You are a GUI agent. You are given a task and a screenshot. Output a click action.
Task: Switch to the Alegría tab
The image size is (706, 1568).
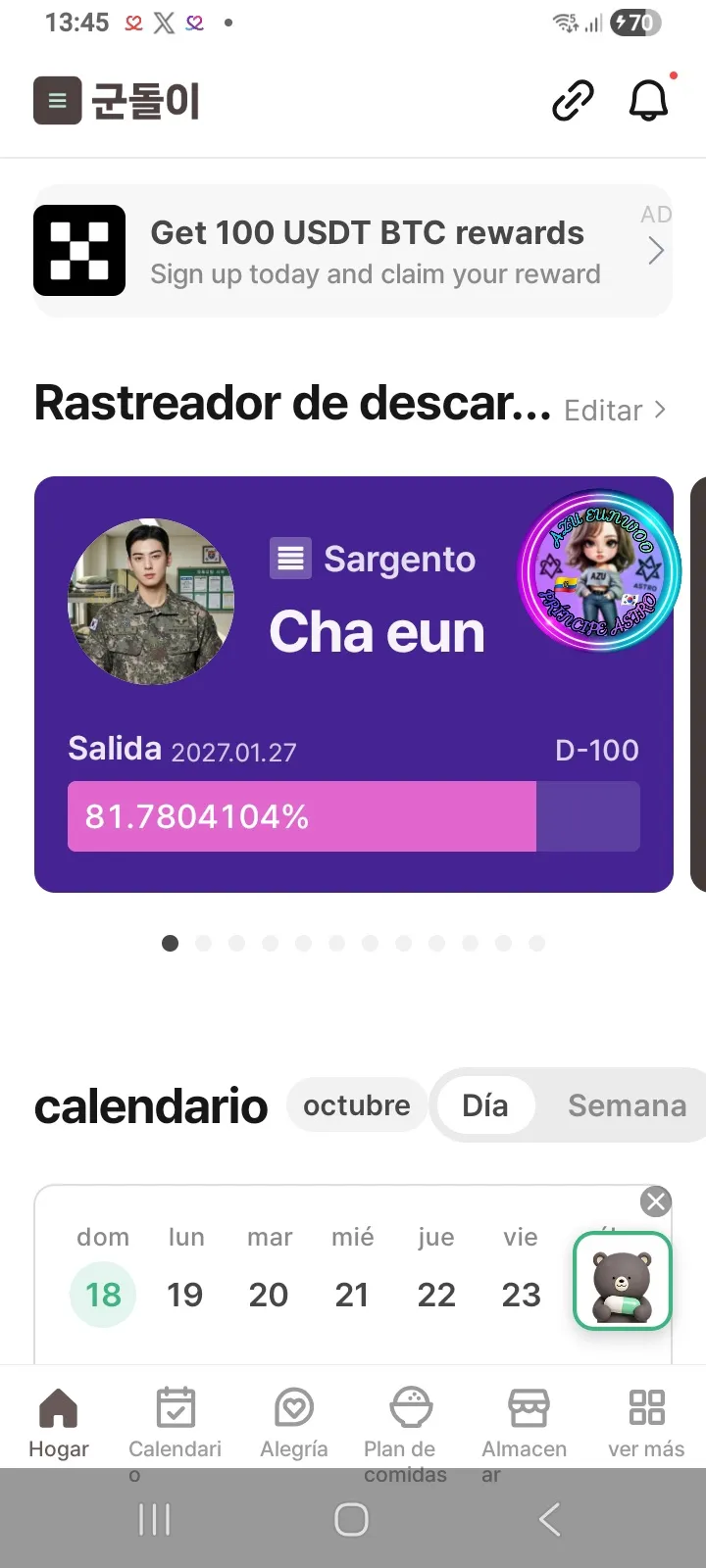point(294,1423)
